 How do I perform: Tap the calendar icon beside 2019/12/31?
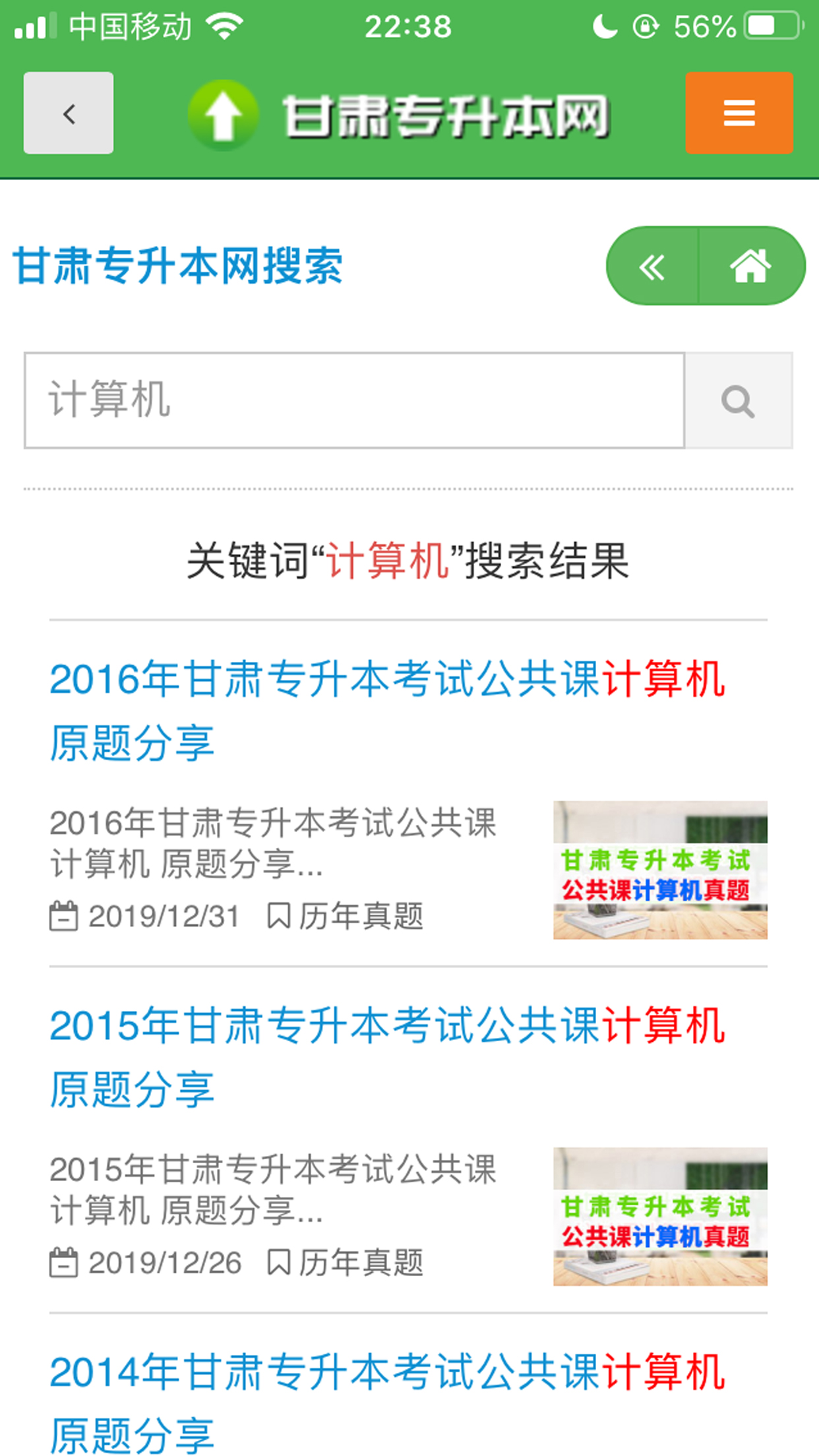tap(63, 915)
